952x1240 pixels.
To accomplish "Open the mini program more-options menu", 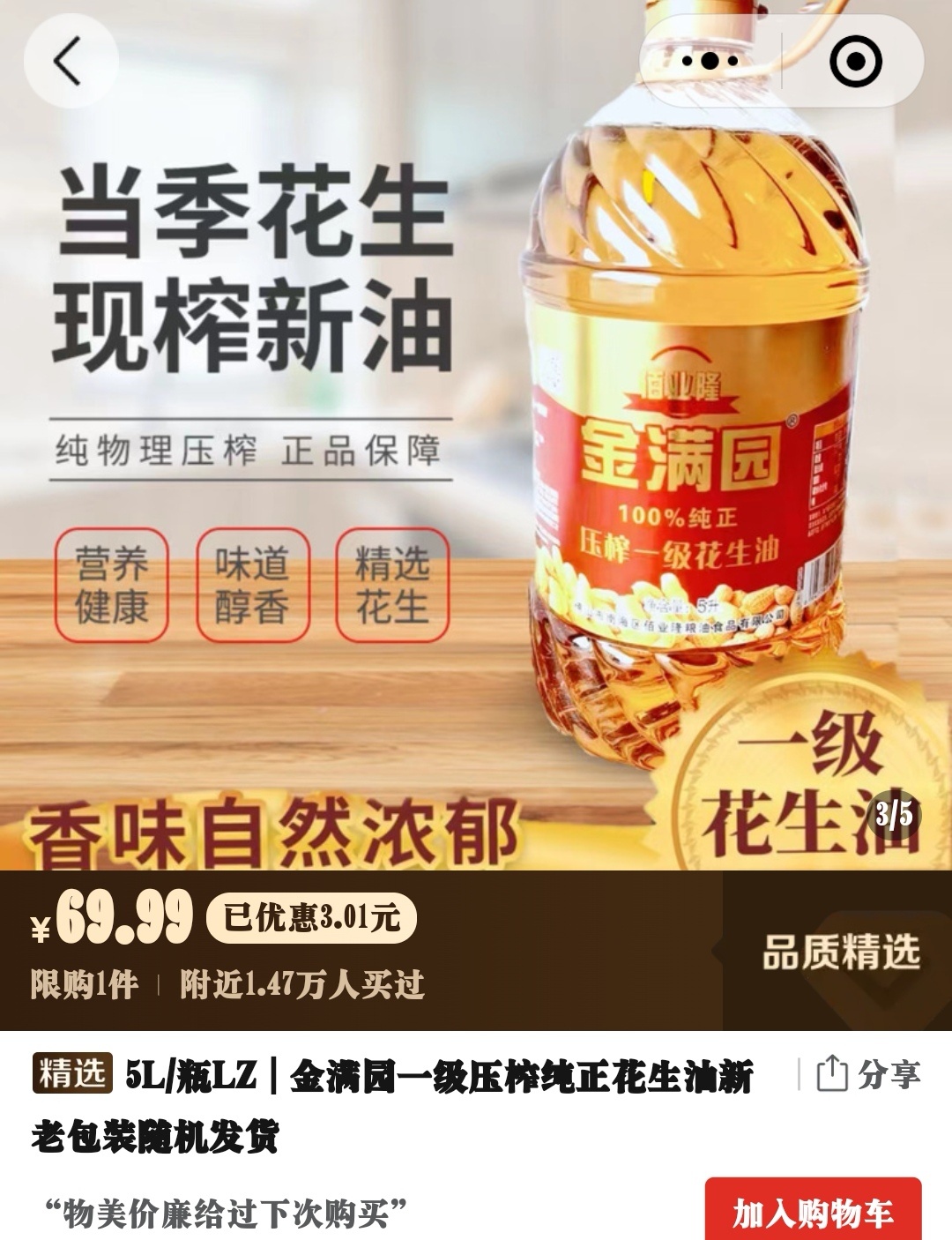I will [x=710, y=62].
